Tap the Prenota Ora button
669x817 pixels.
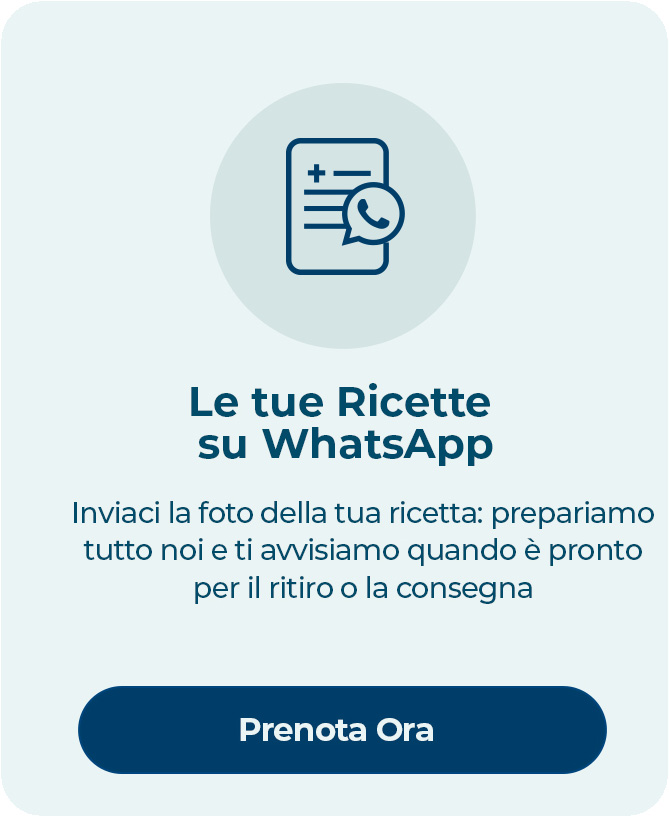342,730
